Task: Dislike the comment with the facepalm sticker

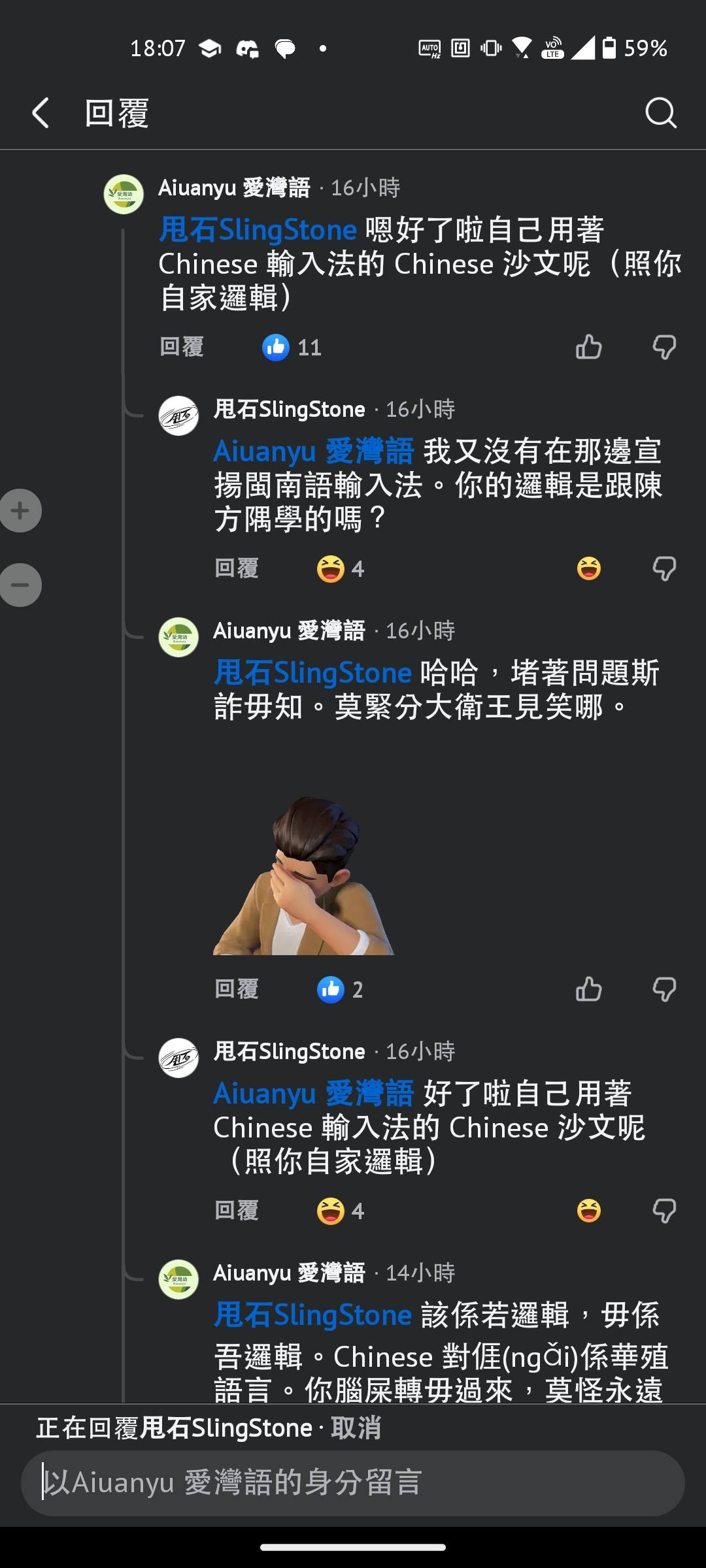Action: (664, 989)
